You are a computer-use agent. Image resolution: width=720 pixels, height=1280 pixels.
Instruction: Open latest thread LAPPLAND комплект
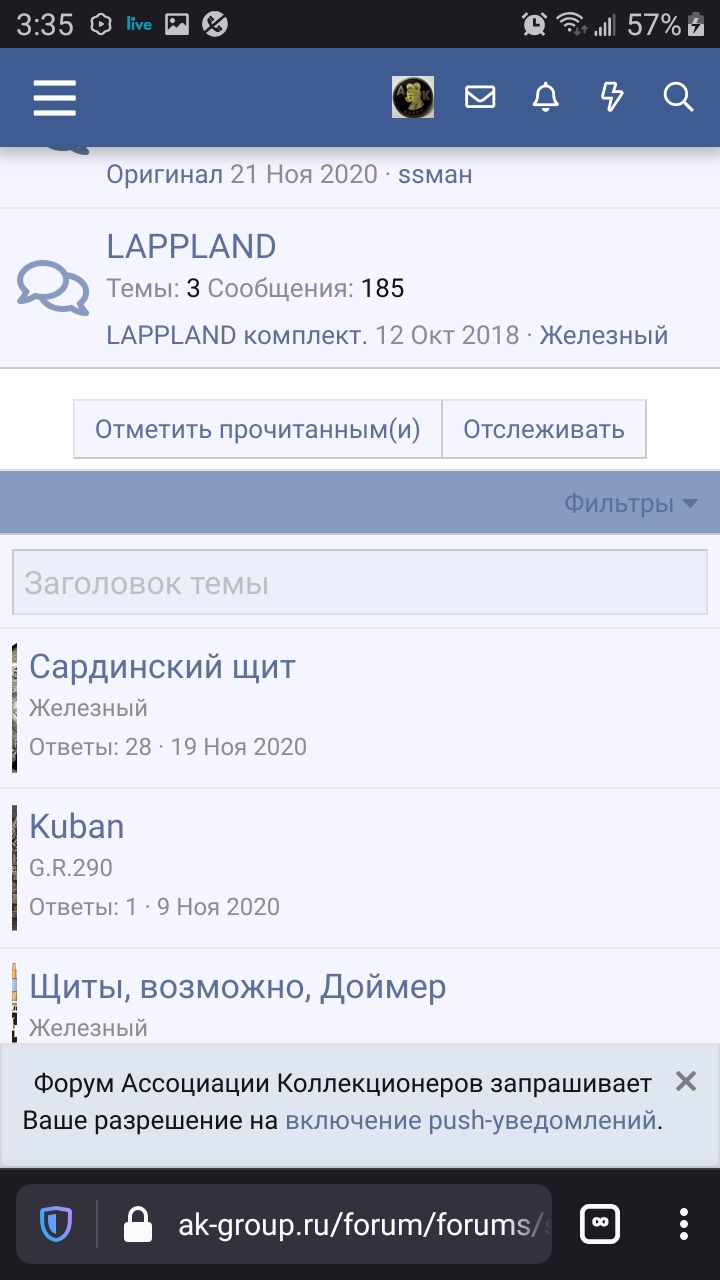(237, 335)
